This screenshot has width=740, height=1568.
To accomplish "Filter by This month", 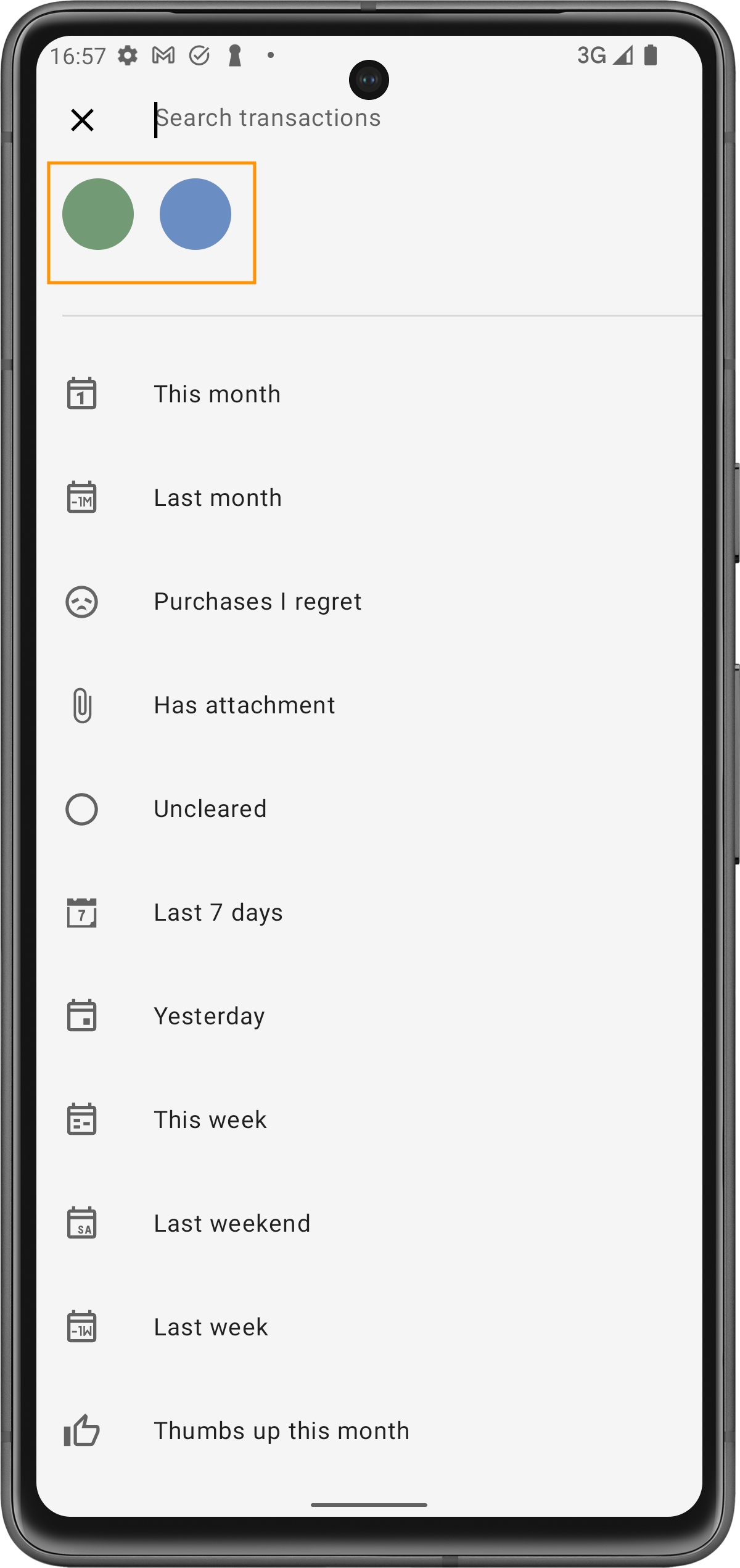I will point(217,394).
